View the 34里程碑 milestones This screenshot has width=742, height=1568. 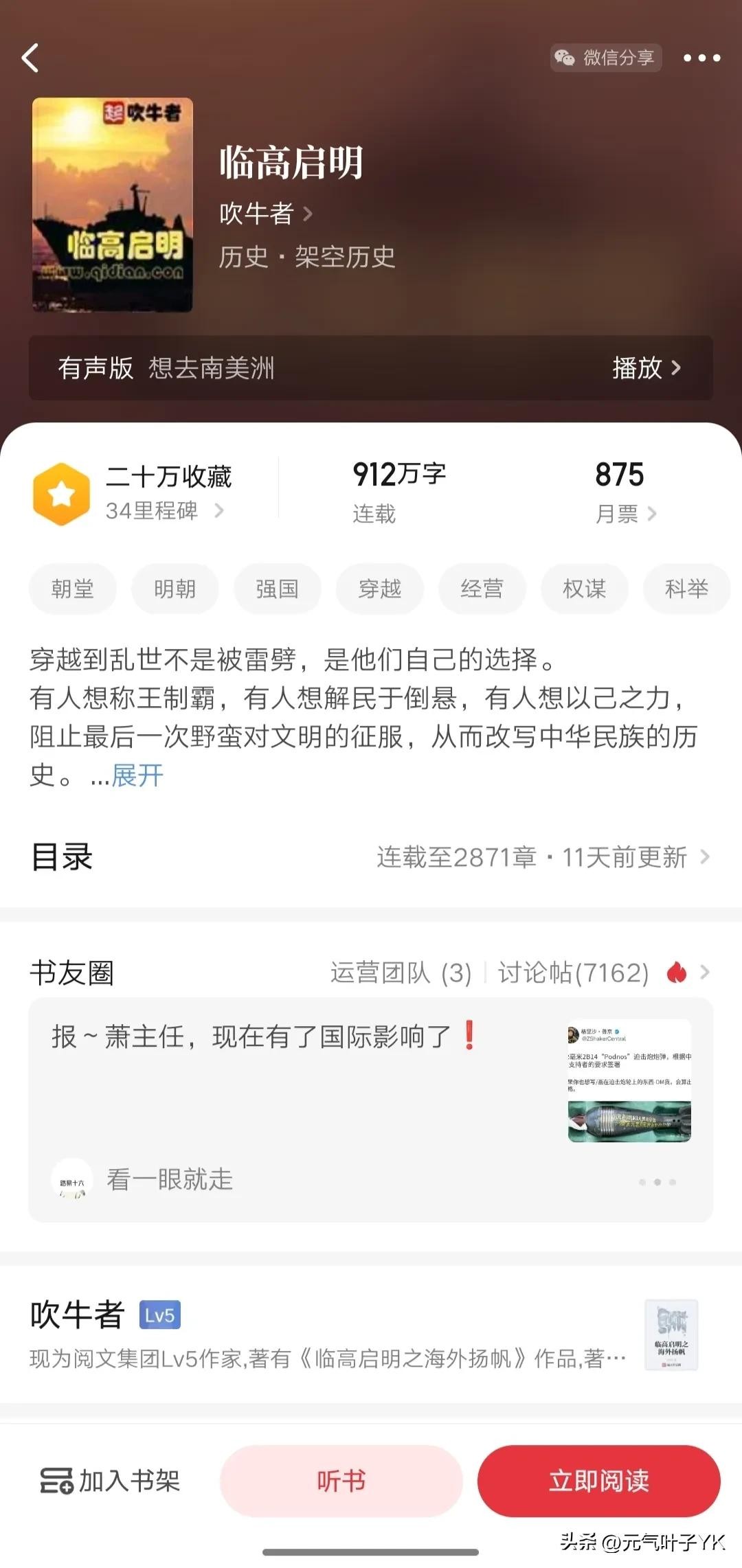[x=164, y=511]
